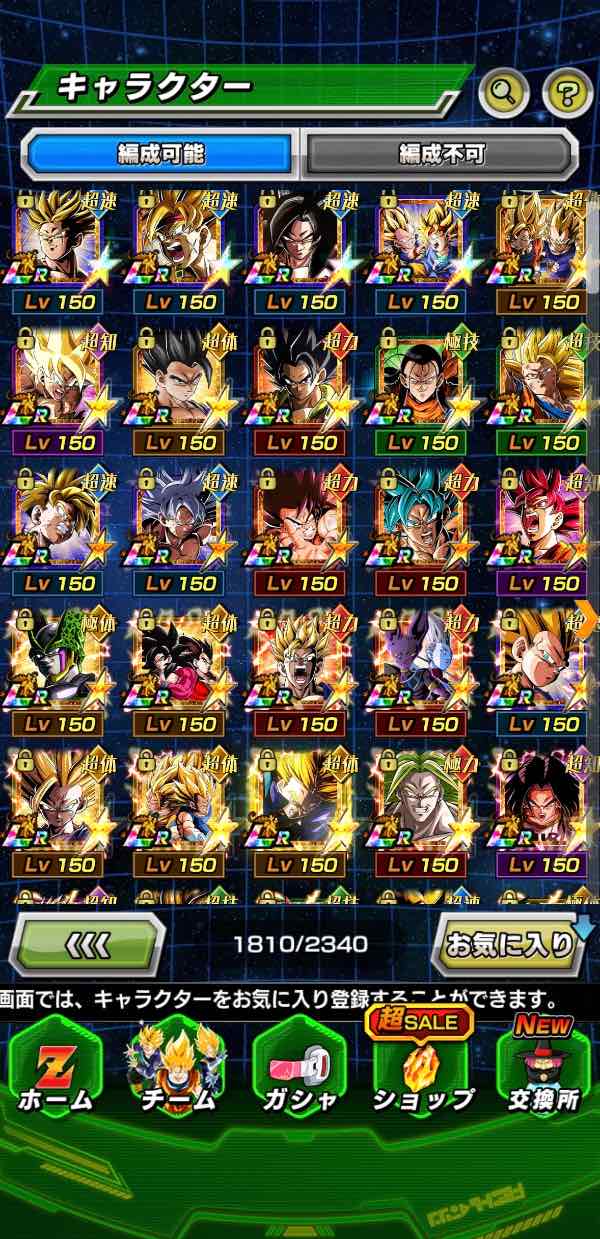Open the help question mark button
The image size is (600, 1239).
point(567,93)
